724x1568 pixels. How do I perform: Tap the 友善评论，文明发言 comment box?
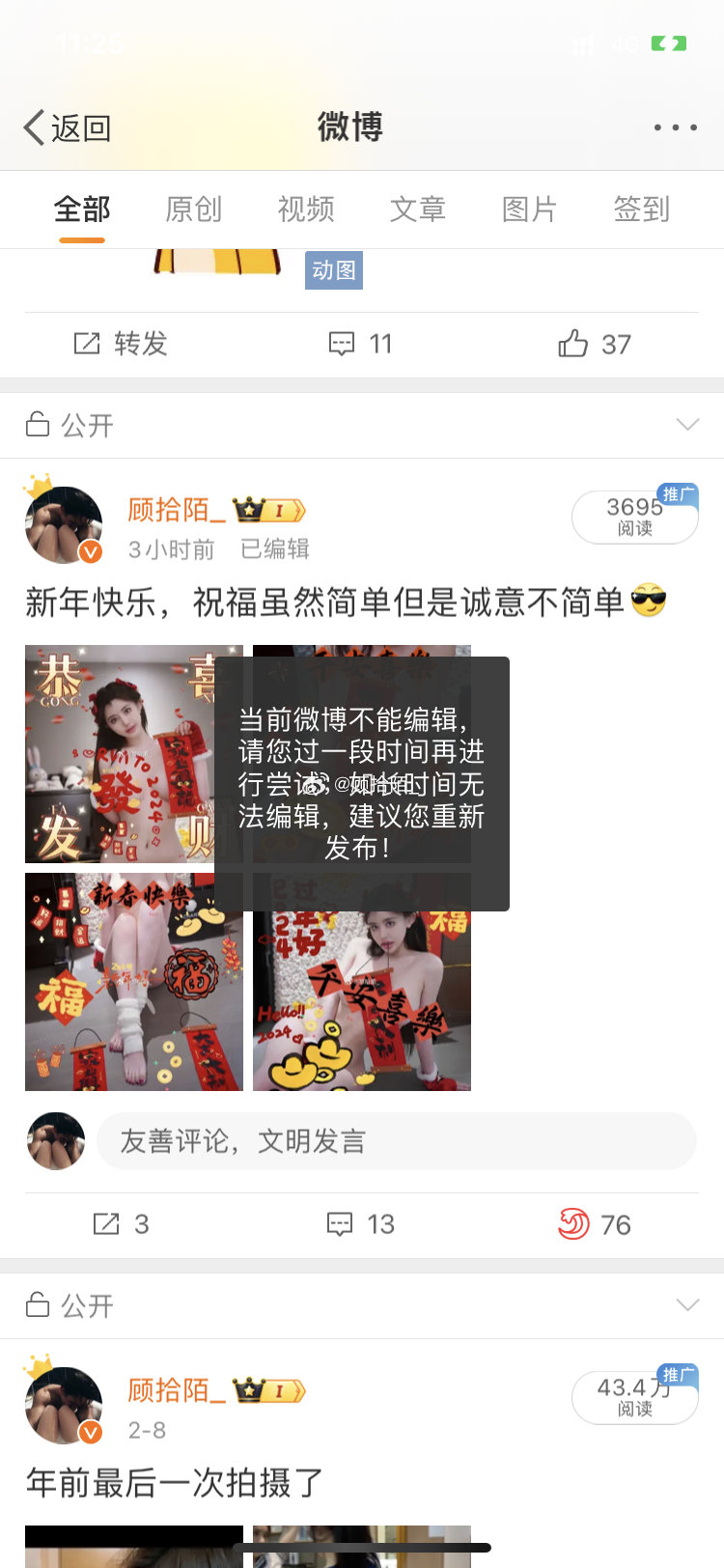(x=396, y=1141)
